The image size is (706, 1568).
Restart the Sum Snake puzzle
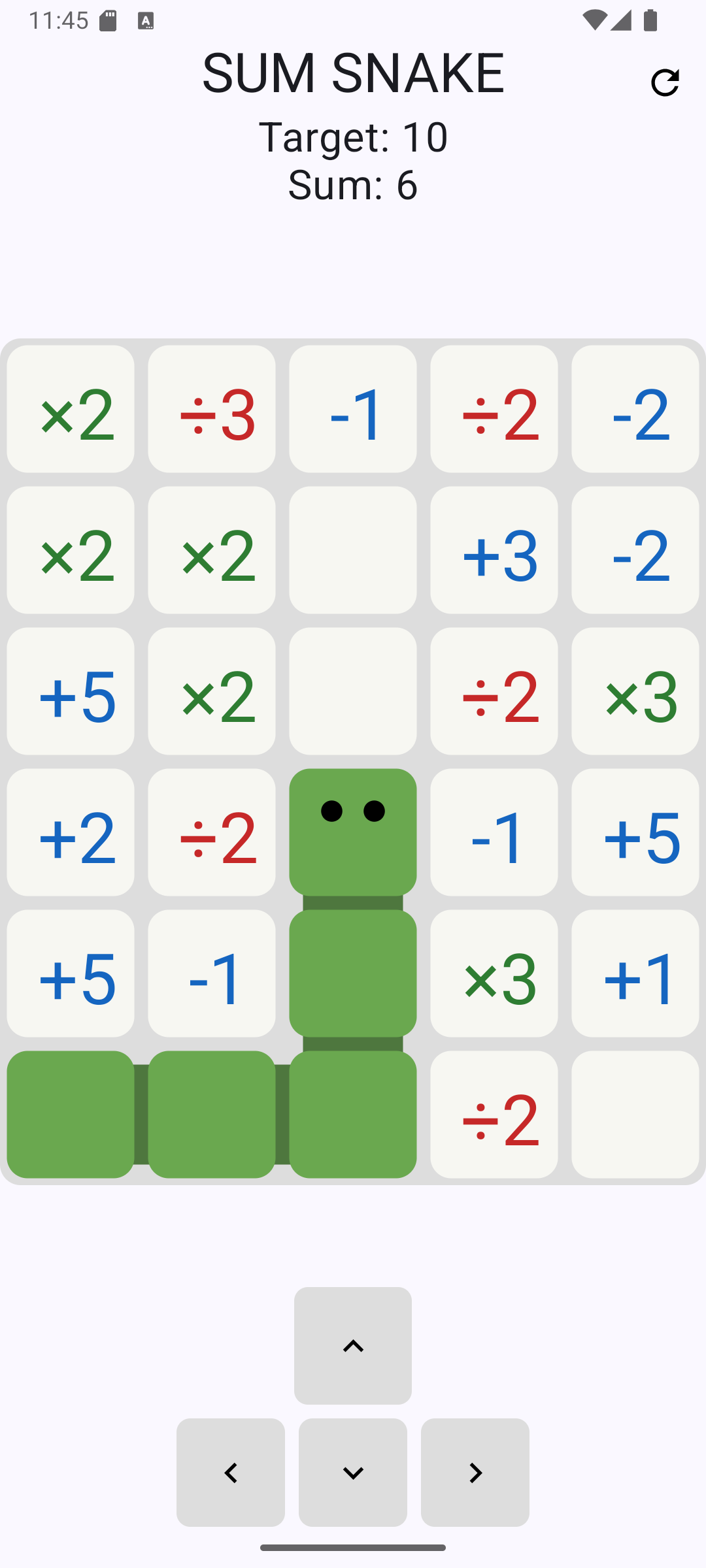tap(665, 82)
